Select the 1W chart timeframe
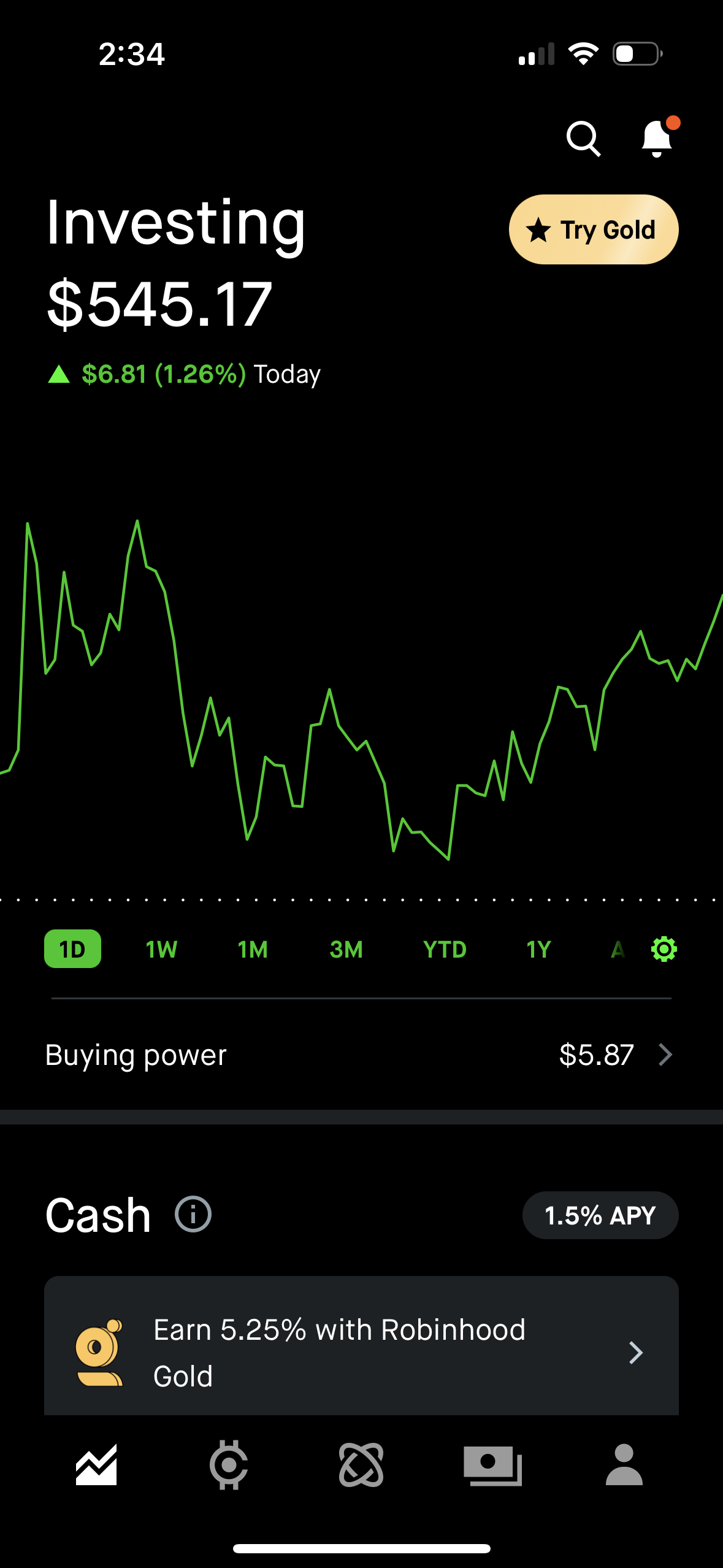The height and width of the screenshot is (1568, 723). coord(161,948)
